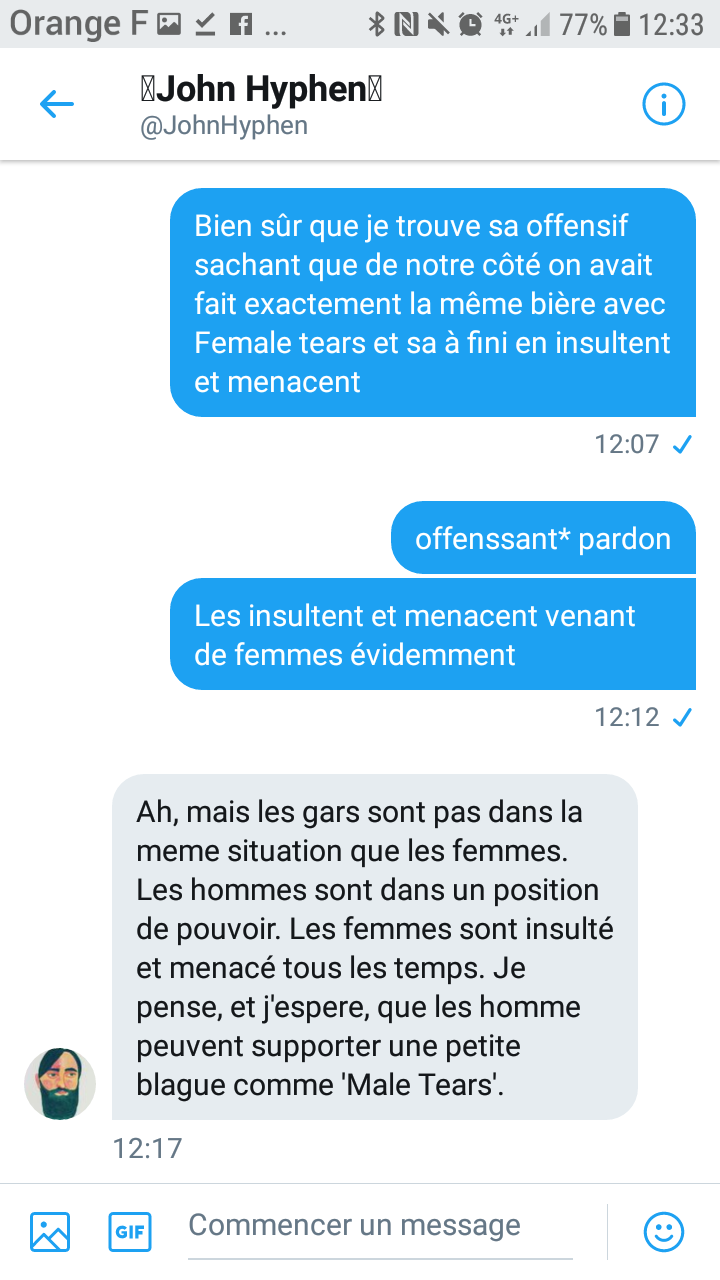Open the GIF picker
This screenshot has width=720, height=1280.
tap(130, 1232)
